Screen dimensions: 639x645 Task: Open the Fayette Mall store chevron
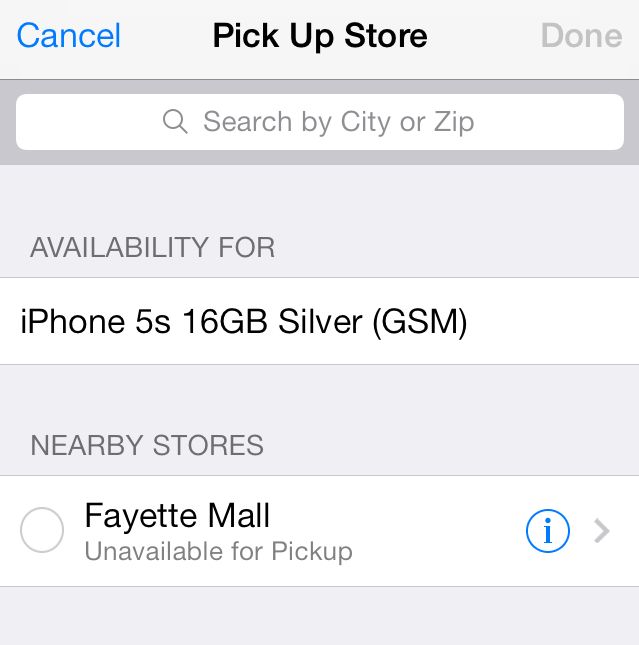point(601,532)
